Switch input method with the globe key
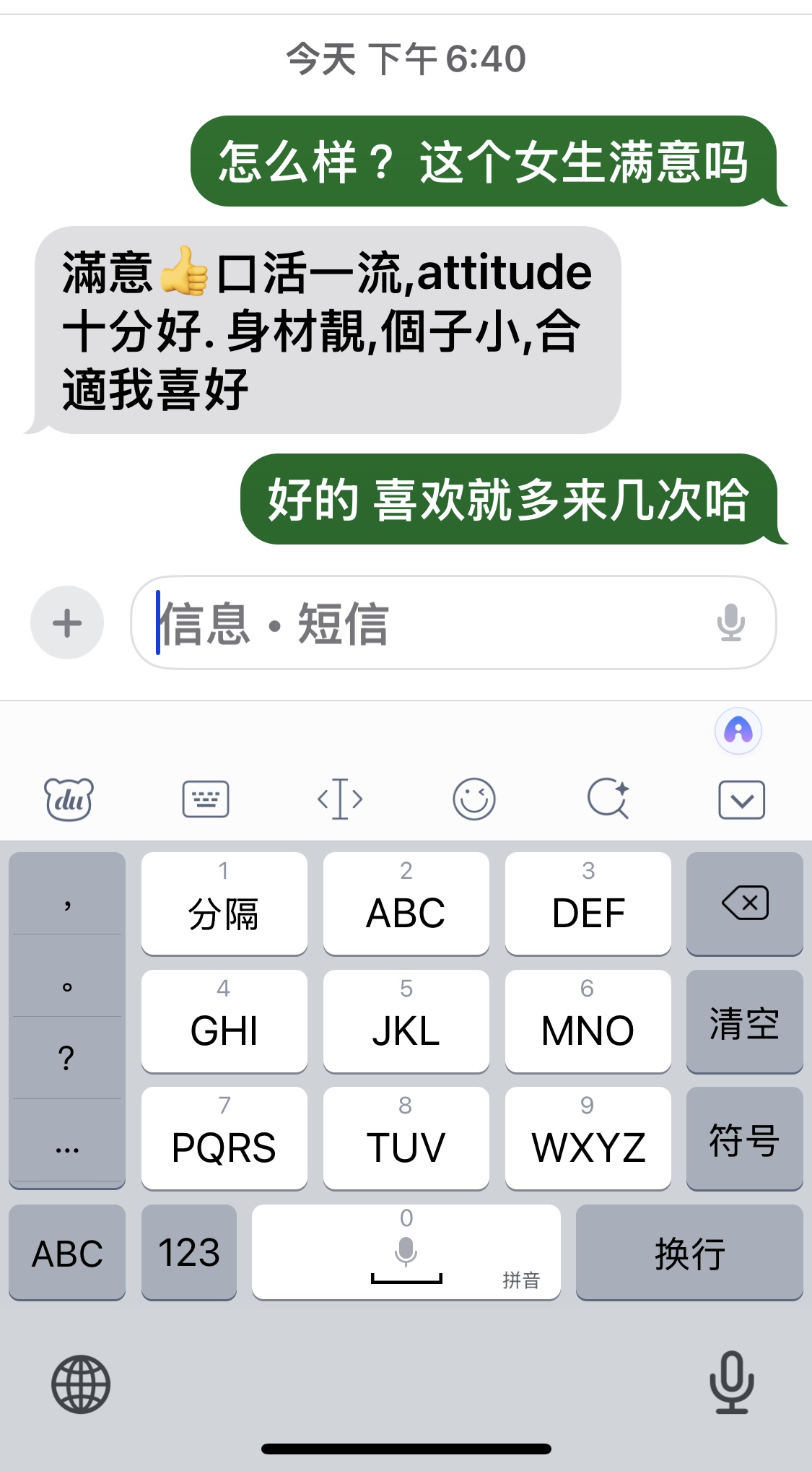This screenshot has height=1471, width=812. tap(81, 1384)
